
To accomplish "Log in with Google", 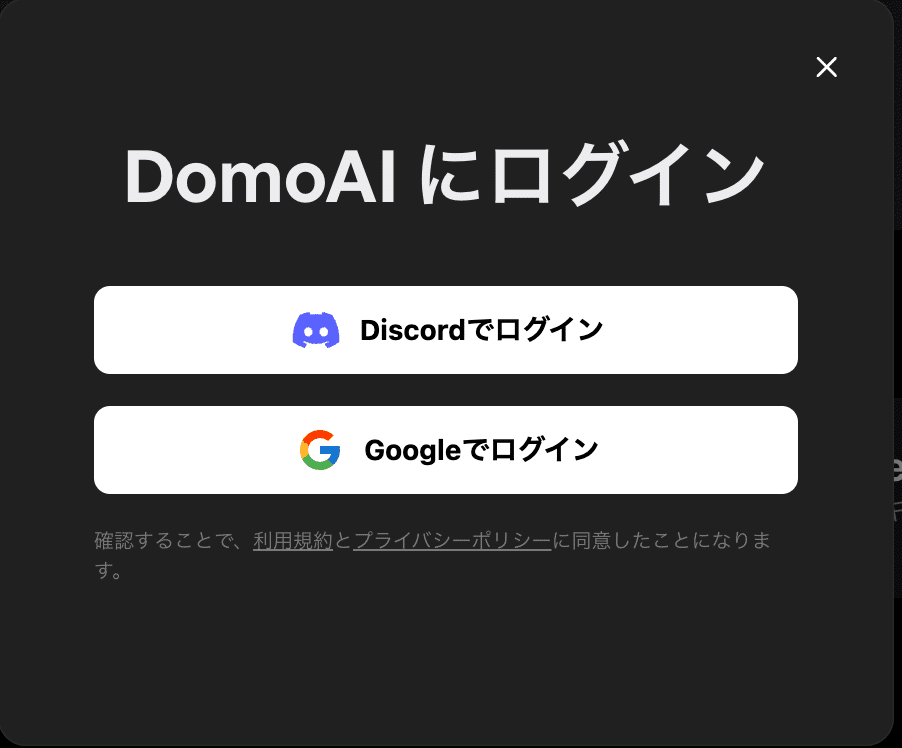I will pyautogui.click(x=446, y=450).
